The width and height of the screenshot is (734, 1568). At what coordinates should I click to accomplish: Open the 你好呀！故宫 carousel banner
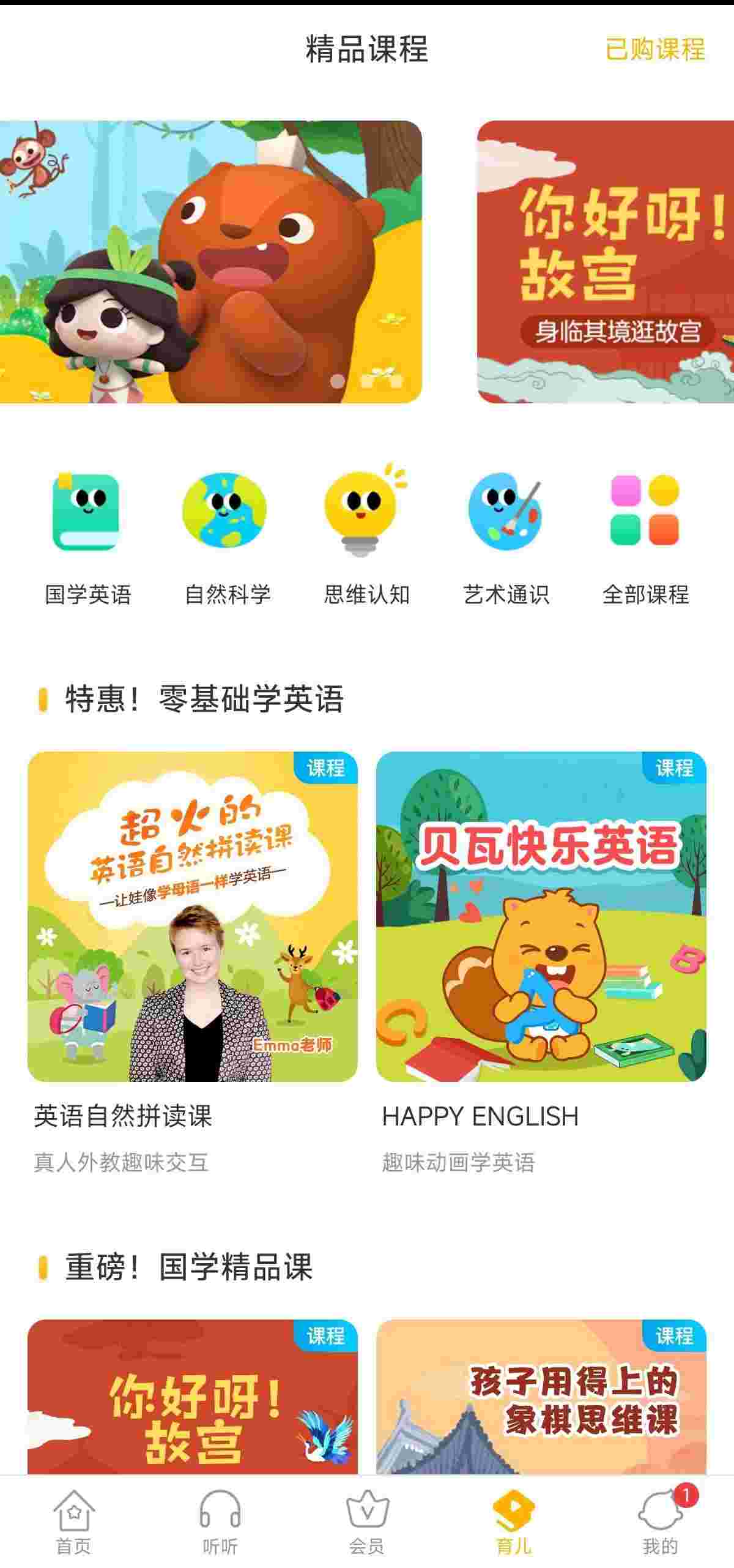coord(606,261)
